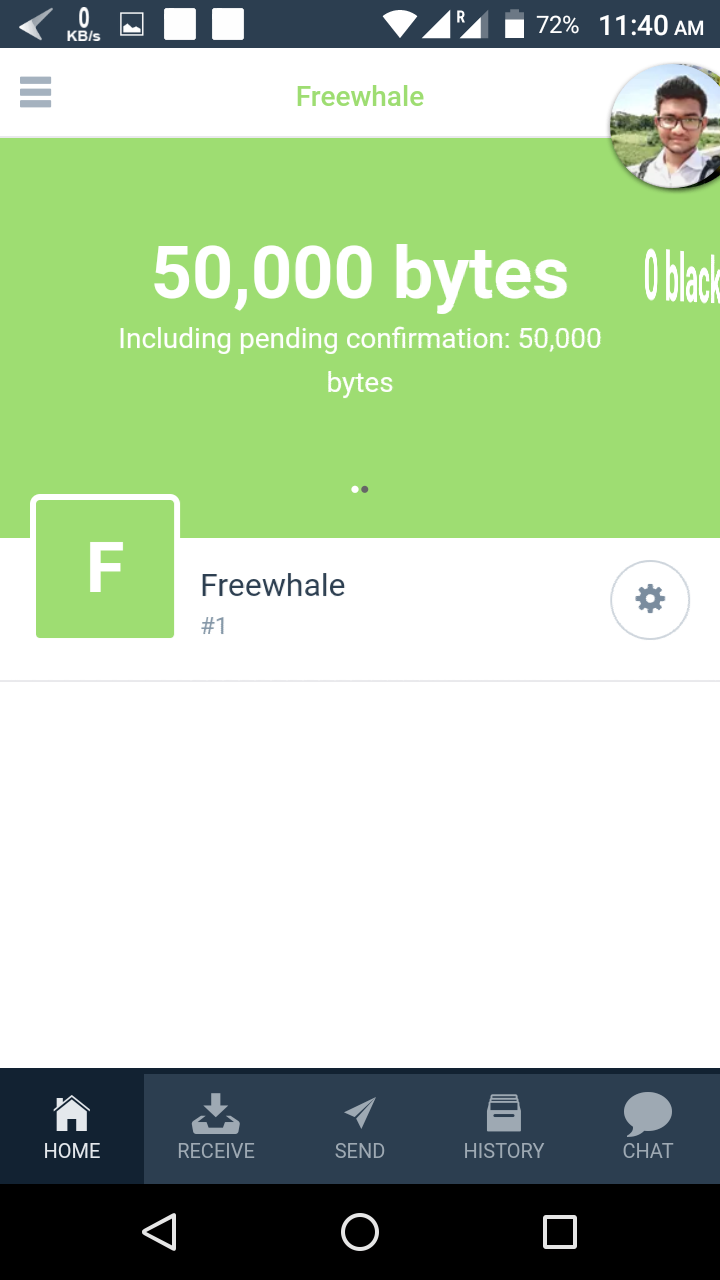Open the hamburger drawer menu

coord(35,92)
